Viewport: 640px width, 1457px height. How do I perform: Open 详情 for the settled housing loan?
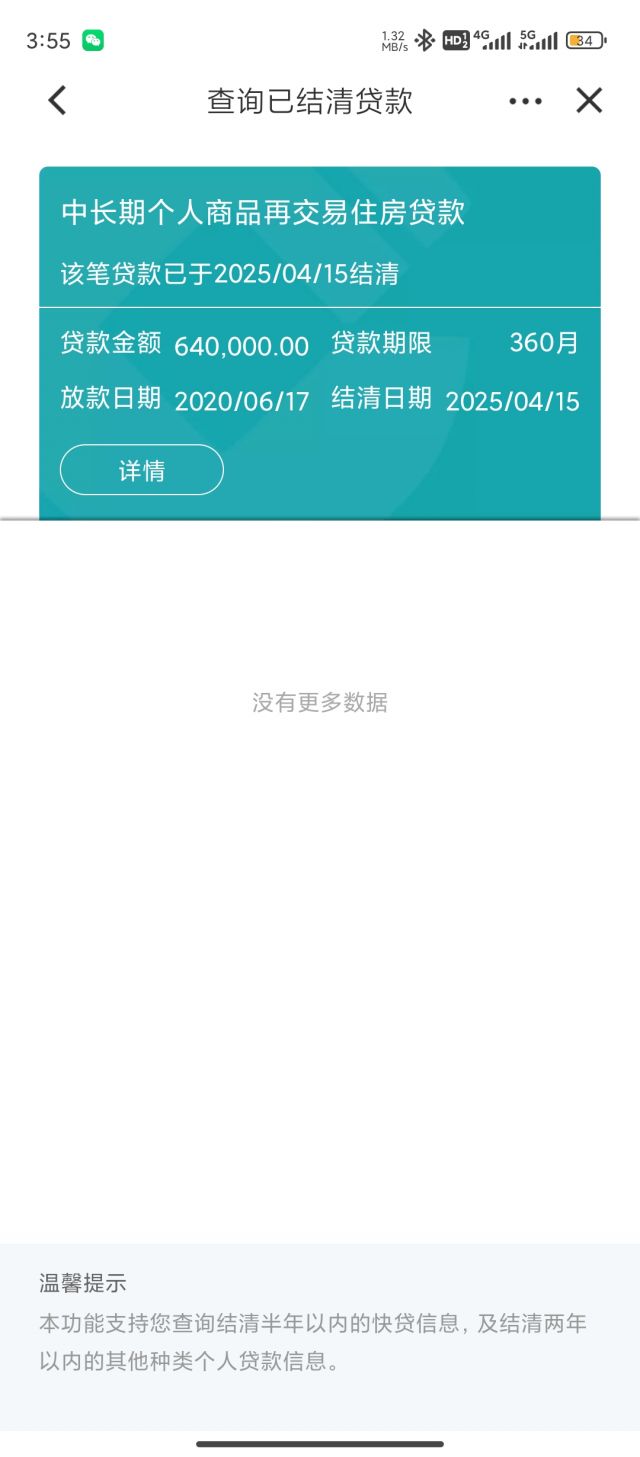(141, 470)
